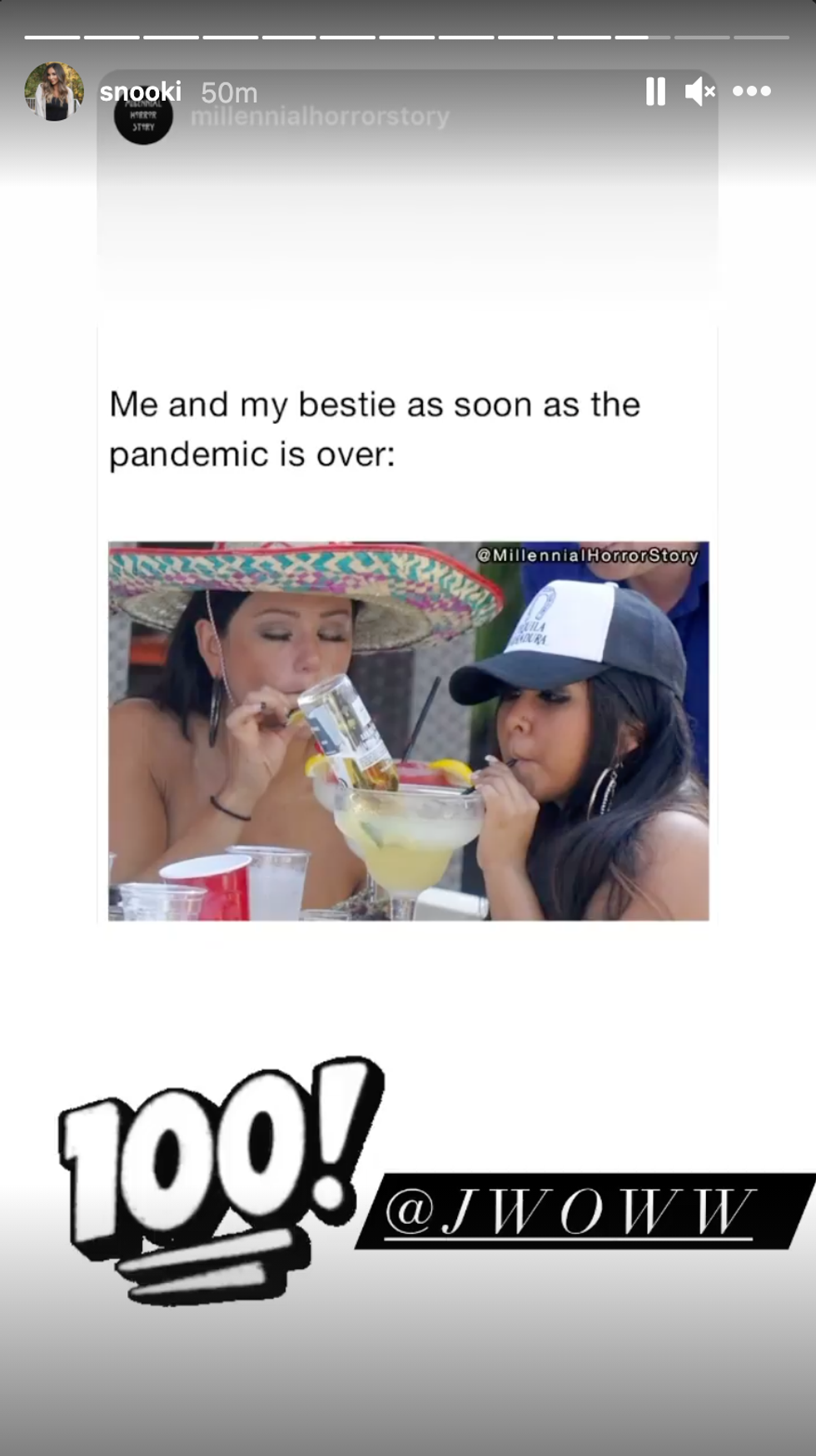Open the snooki username link
Viewport: 816px width, 1456px height.
(x=140, y=92)
